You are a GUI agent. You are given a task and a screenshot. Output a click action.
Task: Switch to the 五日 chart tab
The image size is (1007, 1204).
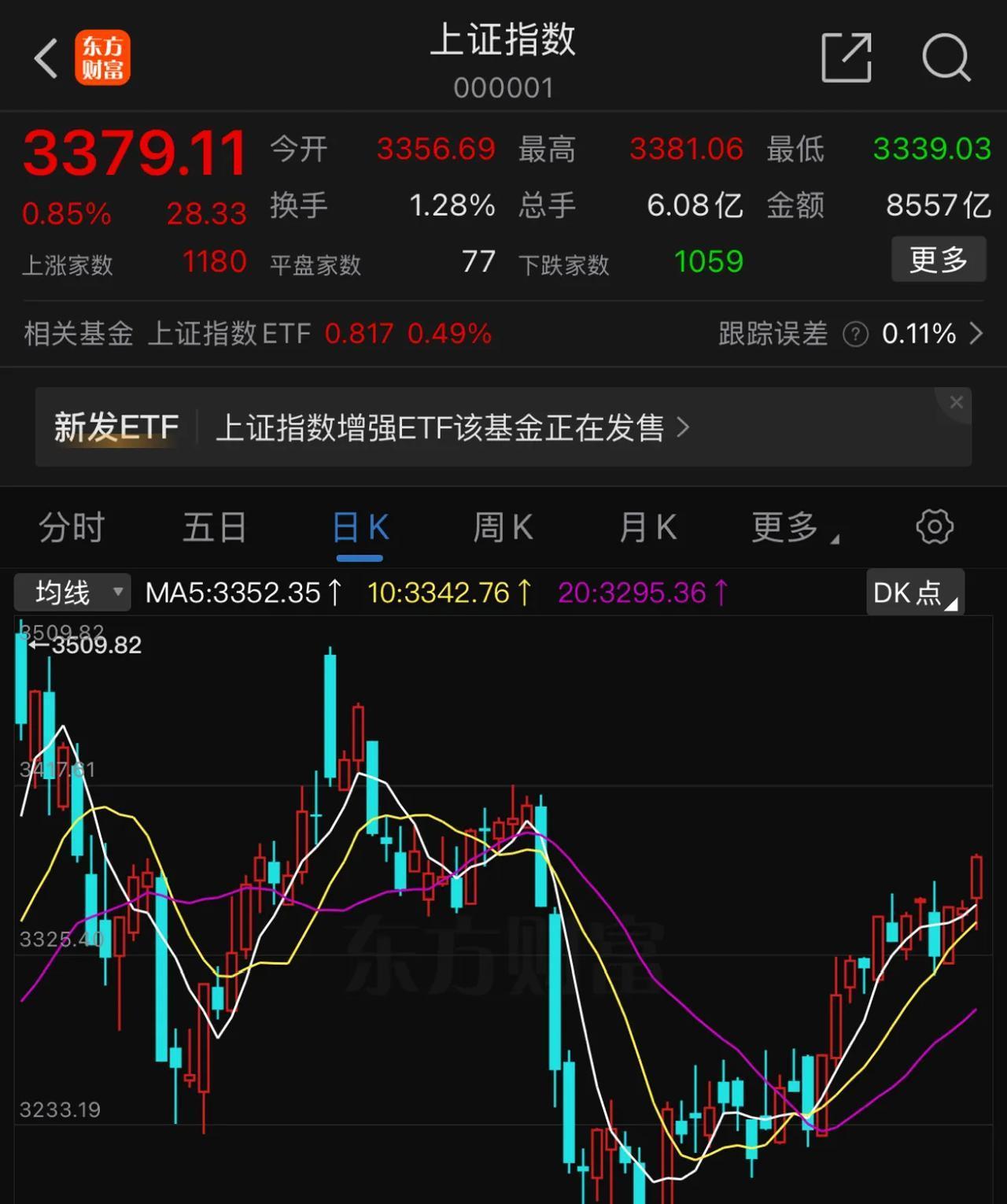pos(215,528)
